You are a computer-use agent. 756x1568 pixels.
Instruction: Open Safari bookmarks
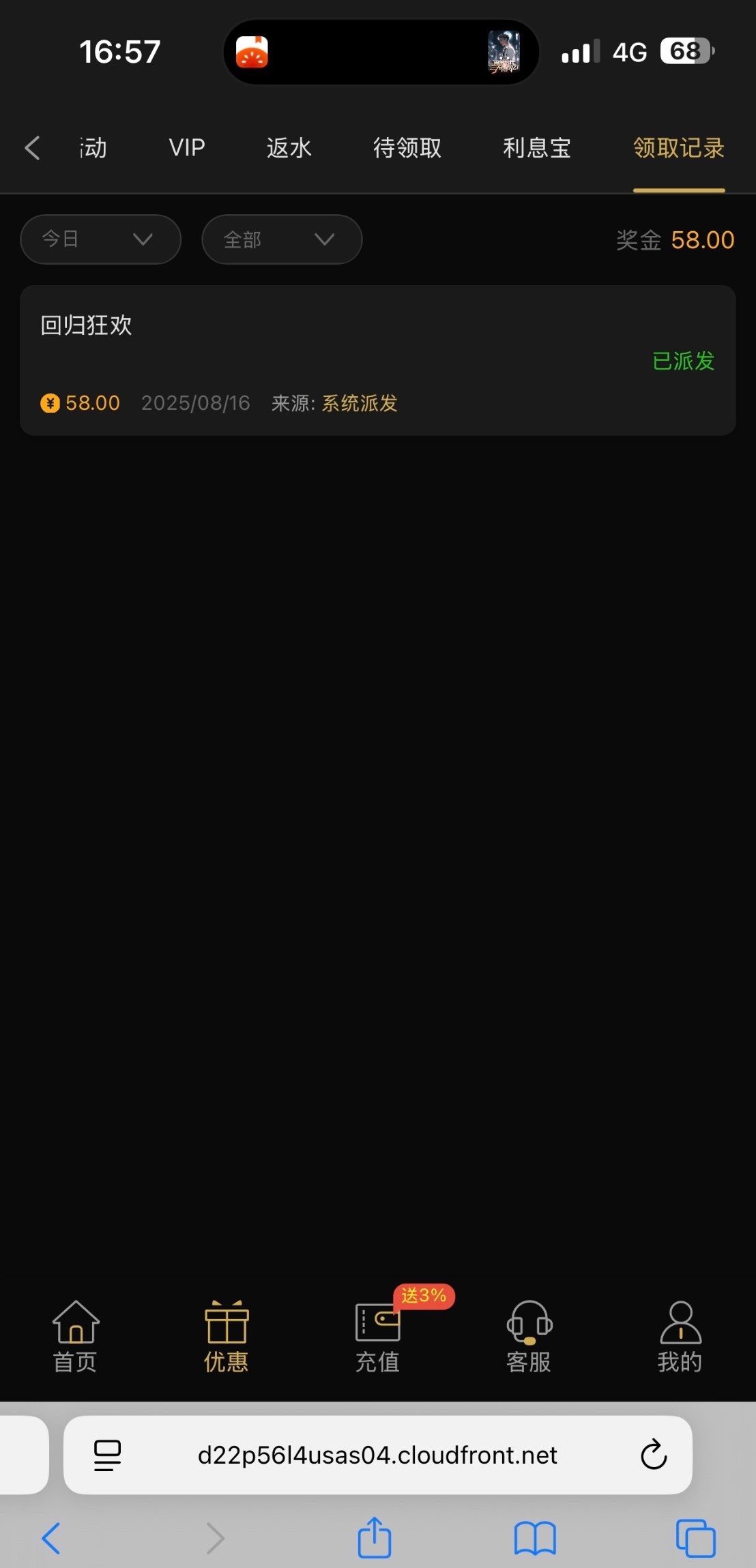point(535,1538)
